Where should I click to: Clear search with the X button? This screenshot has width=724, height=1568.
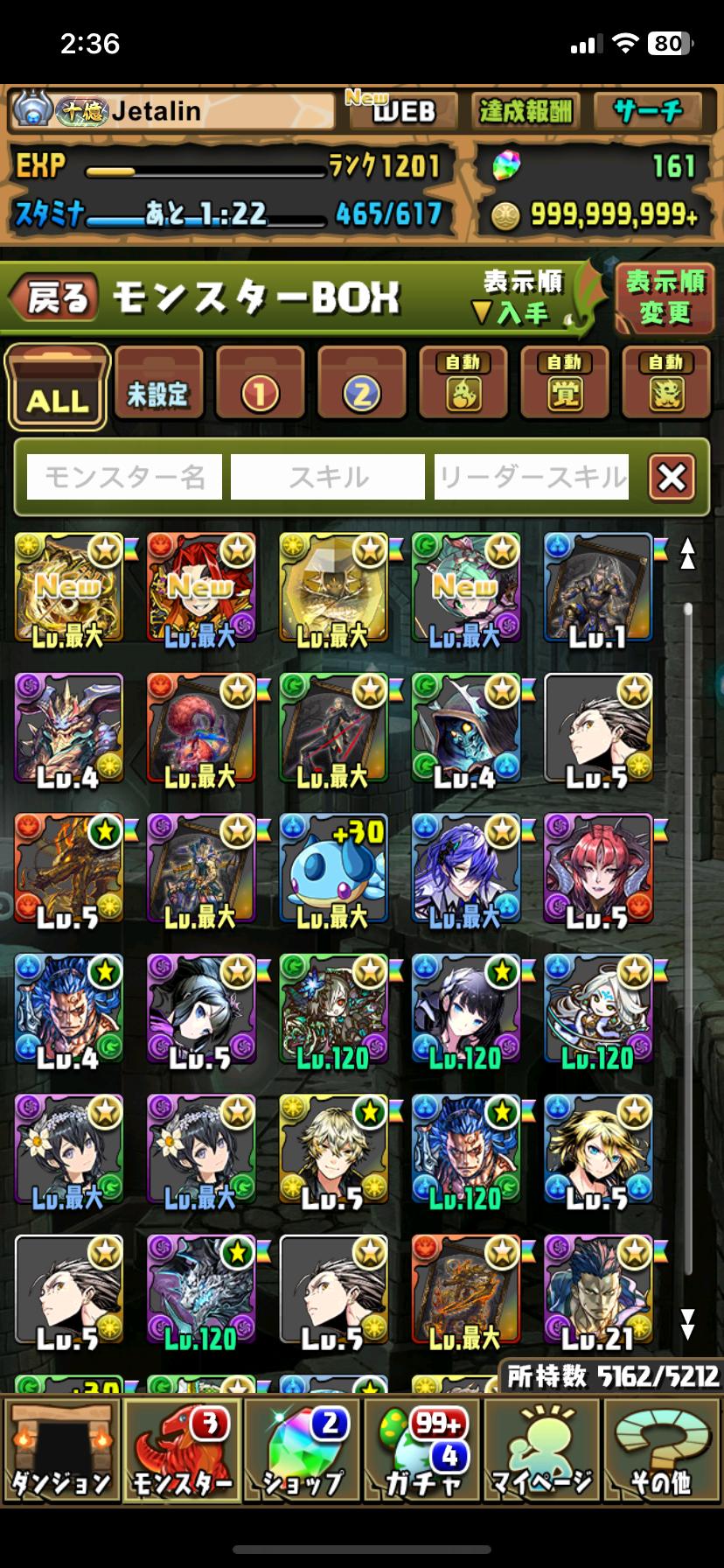[x=672, y=477]
